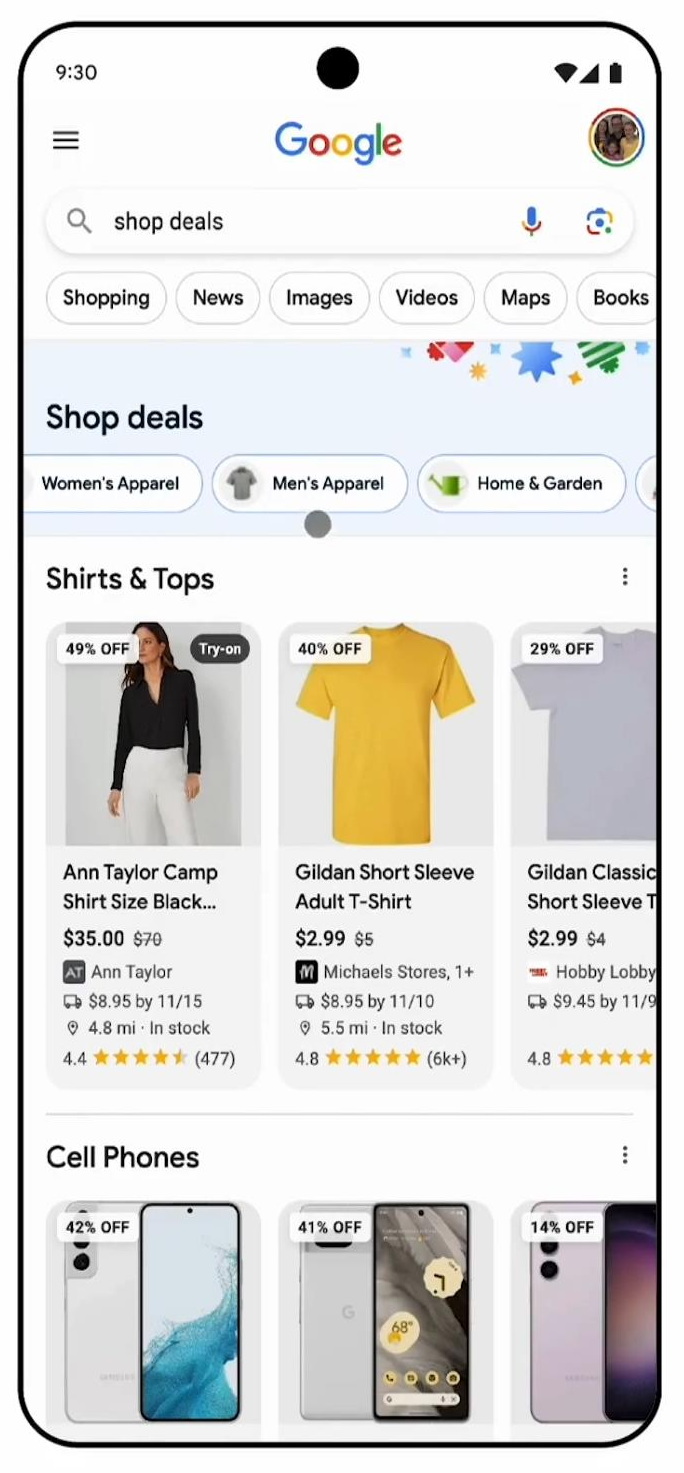
Task: Select the Women's Apparel chip
Action: click(x=111, y=484)
